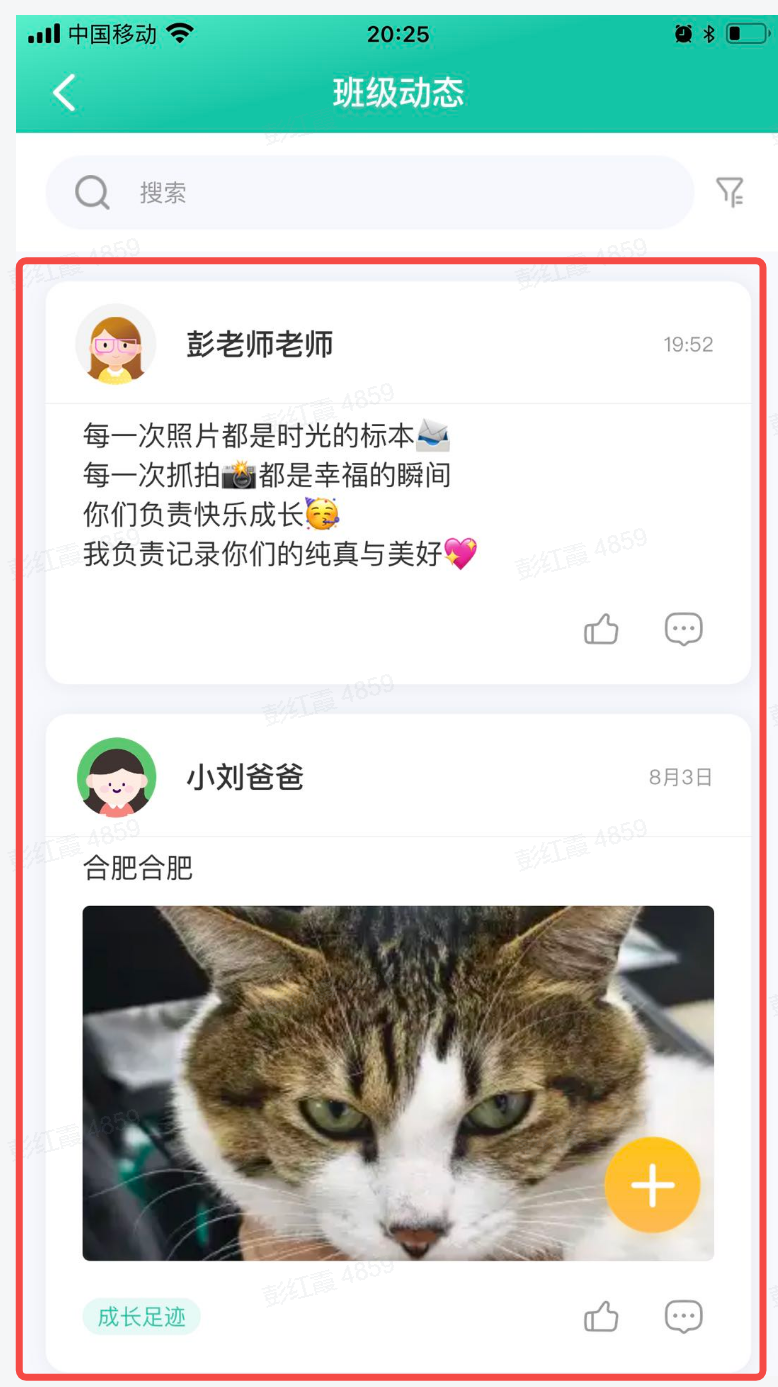Open 彭老师老师's avatar
This screenshot has height=1387, width=778.
116,345
